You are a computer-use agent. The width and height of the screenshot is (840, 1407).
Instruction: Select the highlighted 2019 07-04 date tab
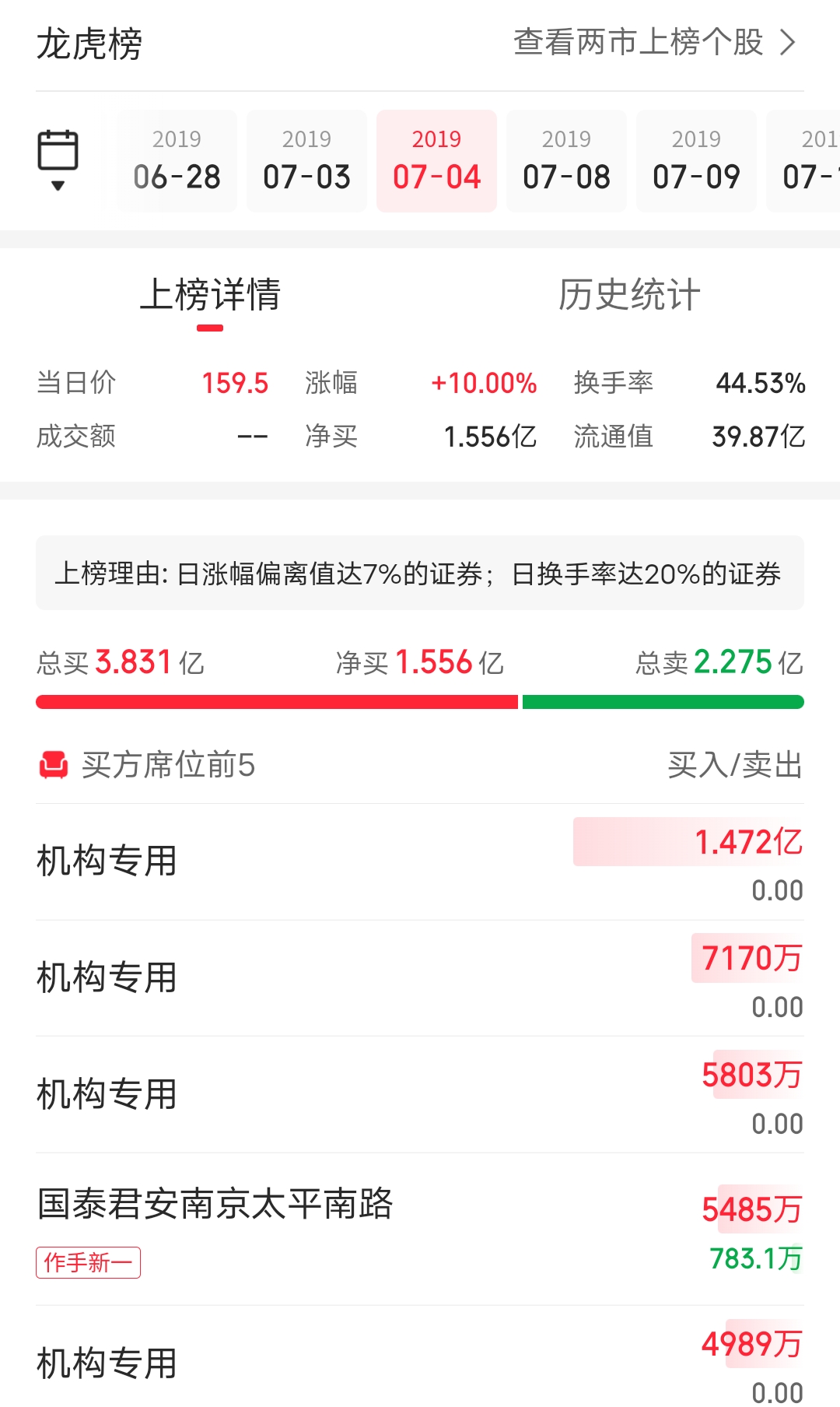(x=436, y=160)
